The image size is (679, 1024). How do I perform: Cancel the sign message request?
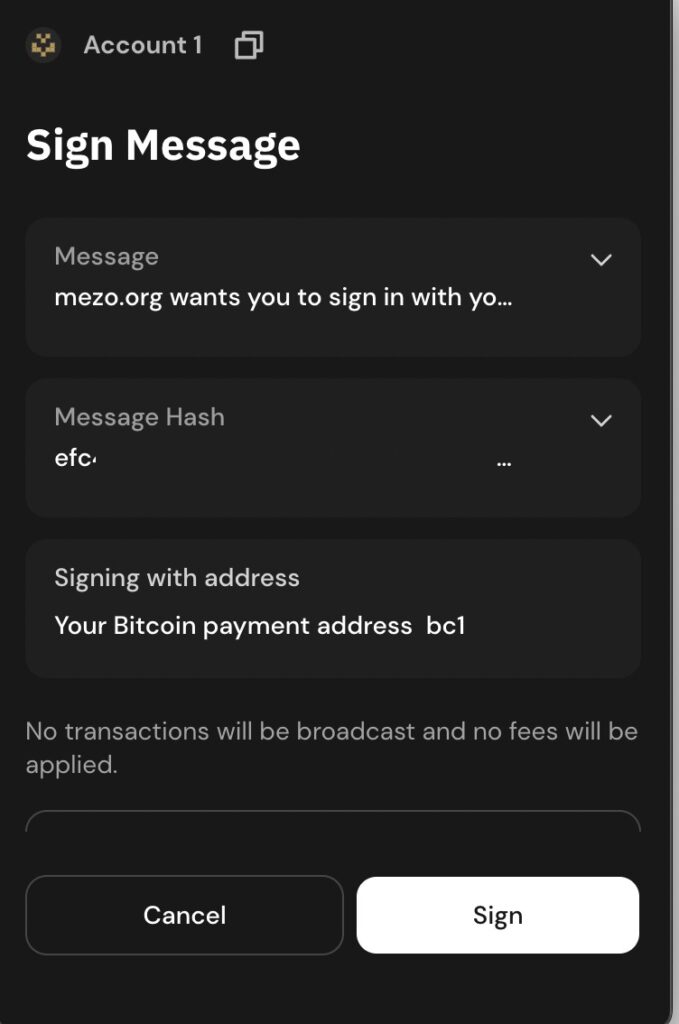[x=184, y=915]
